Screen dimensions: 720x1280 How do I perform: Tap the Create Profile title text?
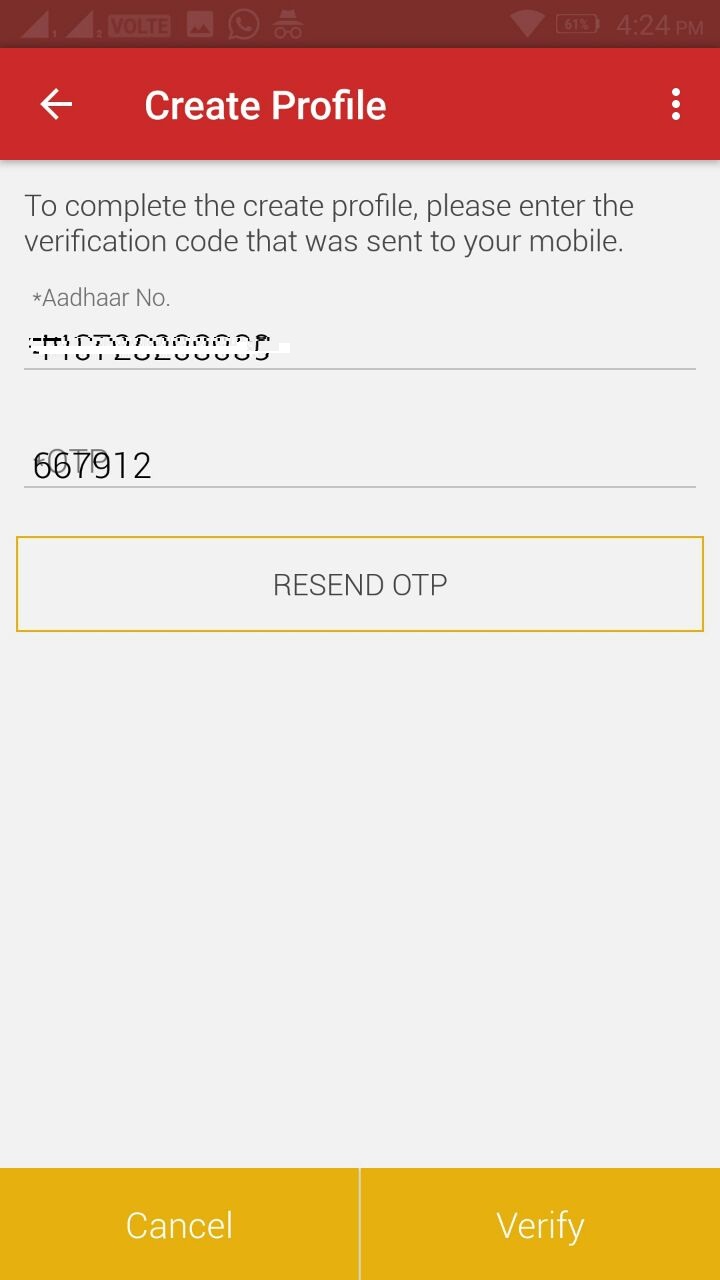coord(264,103)
